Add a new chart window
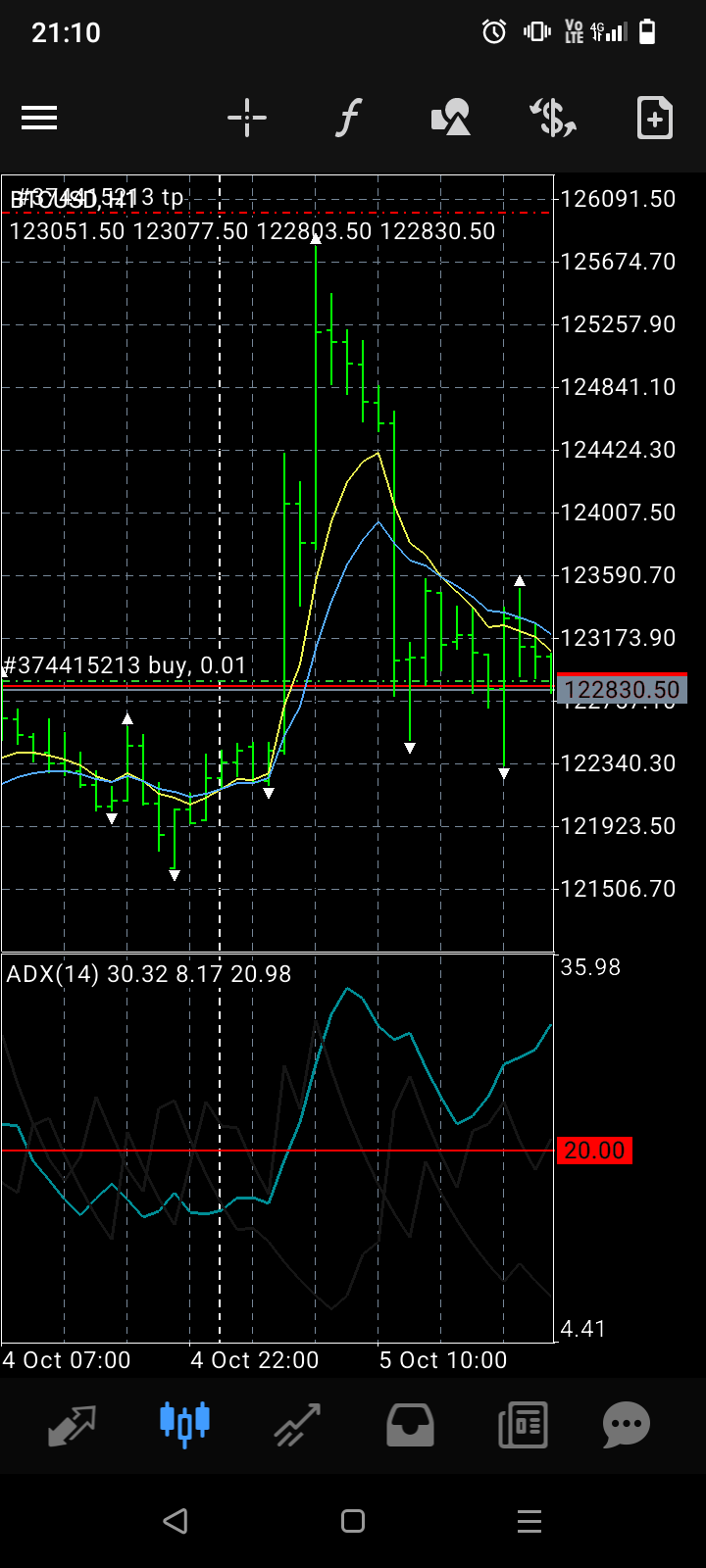Screen dimensions: 706x1568 pos(654,118)
